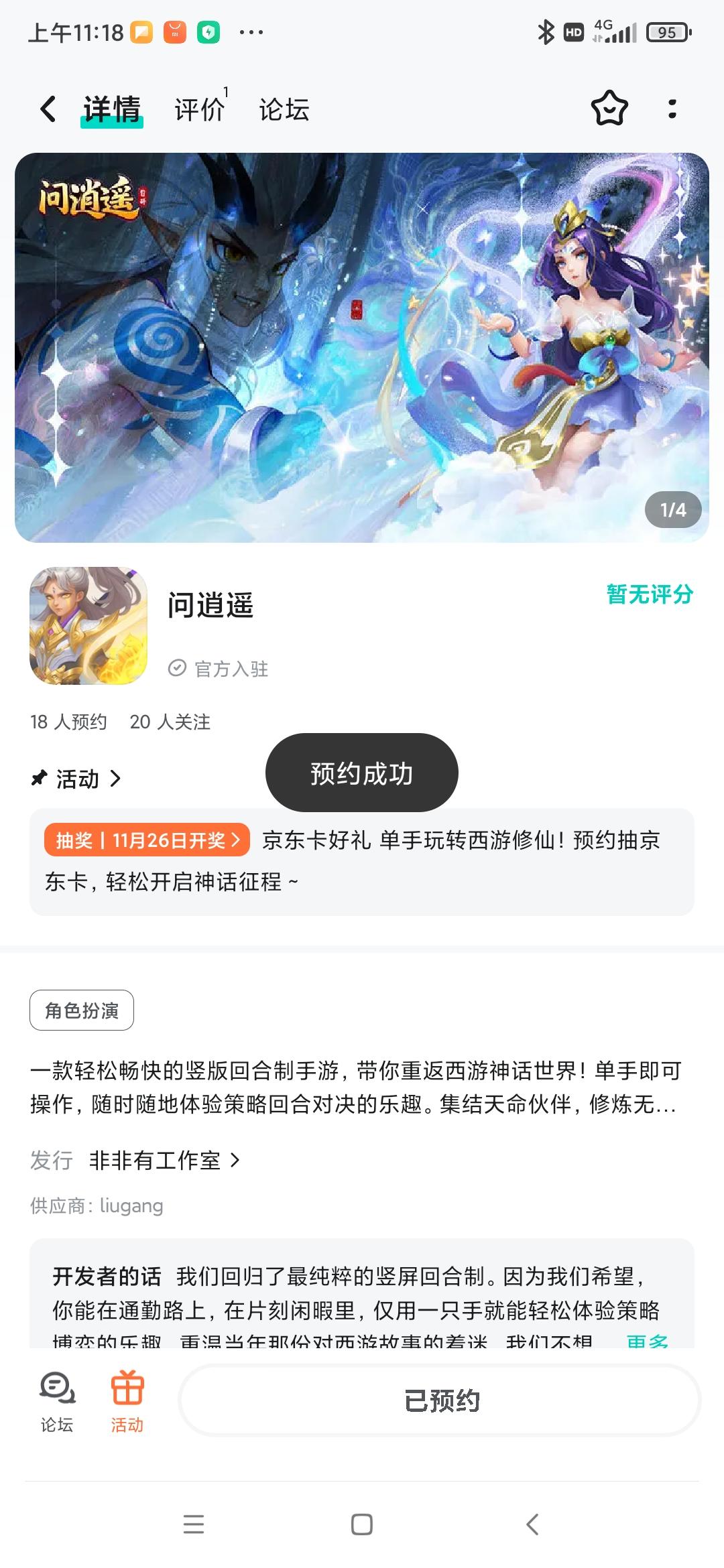The height and width of the screenshot is (1568, 724).
Task: Go back using the top-left arrow
Action: pos(47,109)
